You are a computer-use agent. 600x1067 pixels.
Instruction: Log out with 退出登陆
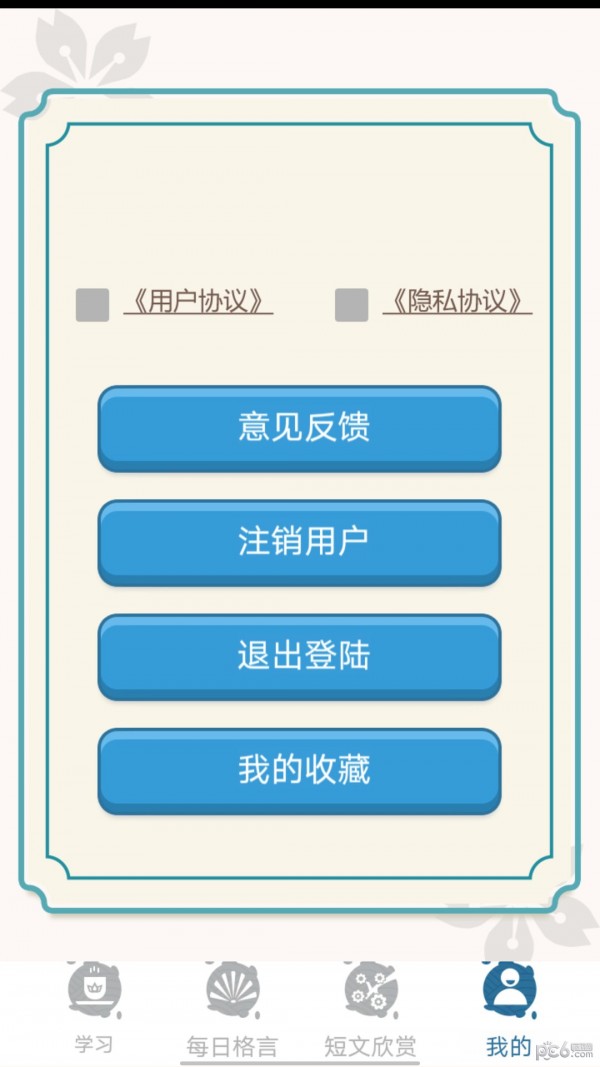299,656
